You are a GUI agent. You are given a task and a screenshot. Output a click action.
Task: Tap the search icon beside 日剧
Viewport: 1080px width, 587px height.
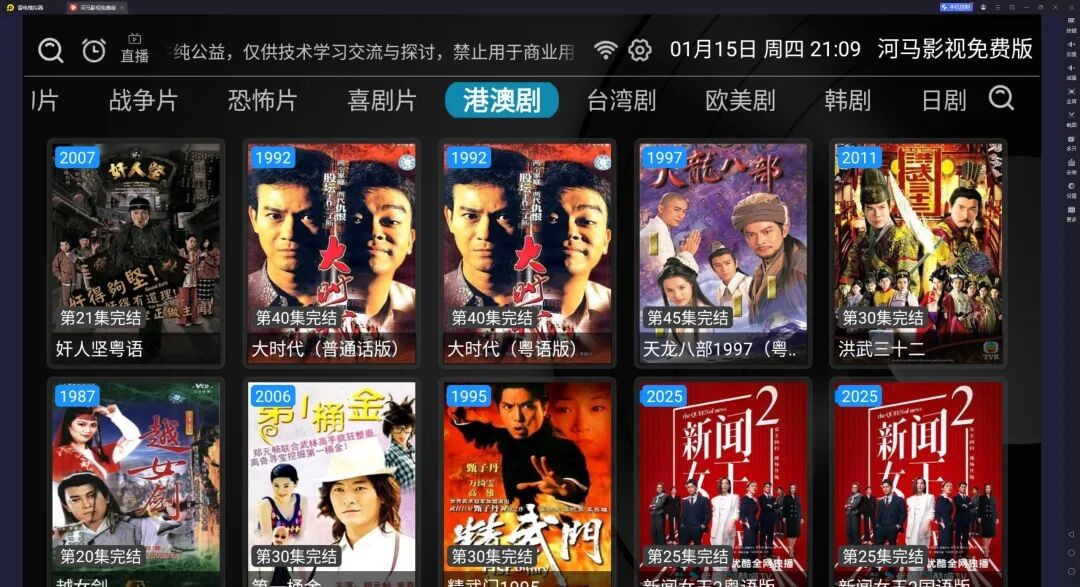pos(1001,98)
